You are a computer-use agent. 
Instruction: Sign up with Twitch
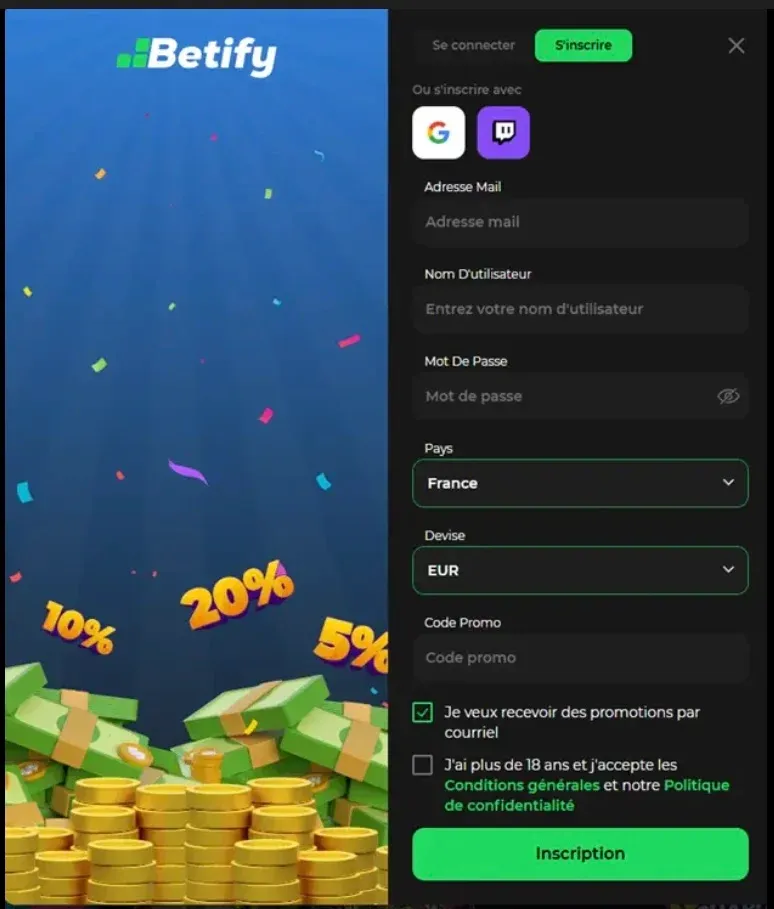[503, 133]
